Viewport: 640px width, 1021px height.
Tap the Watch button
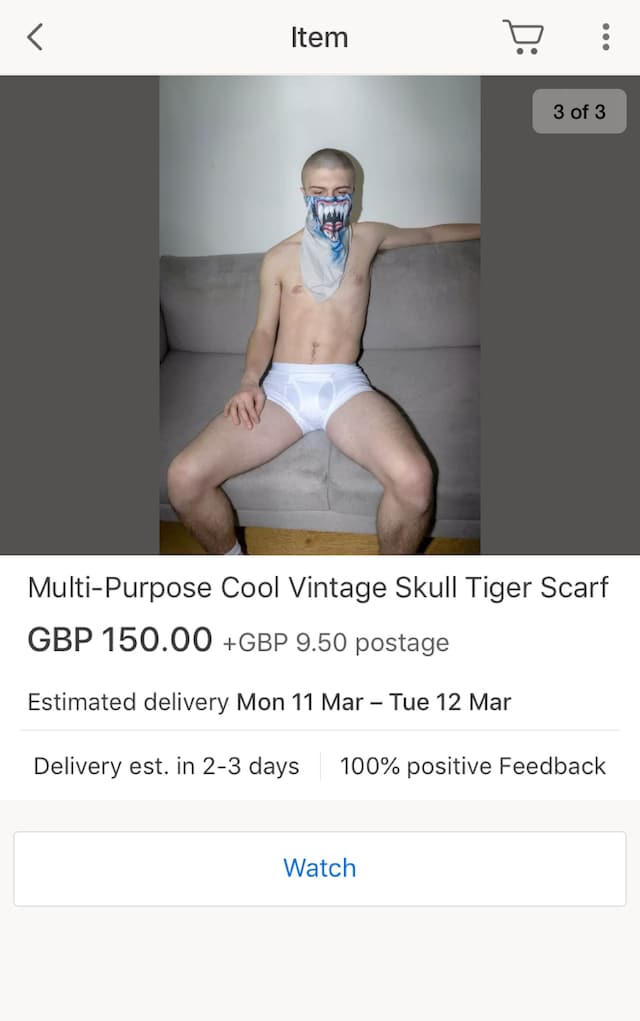click(320, 868)
